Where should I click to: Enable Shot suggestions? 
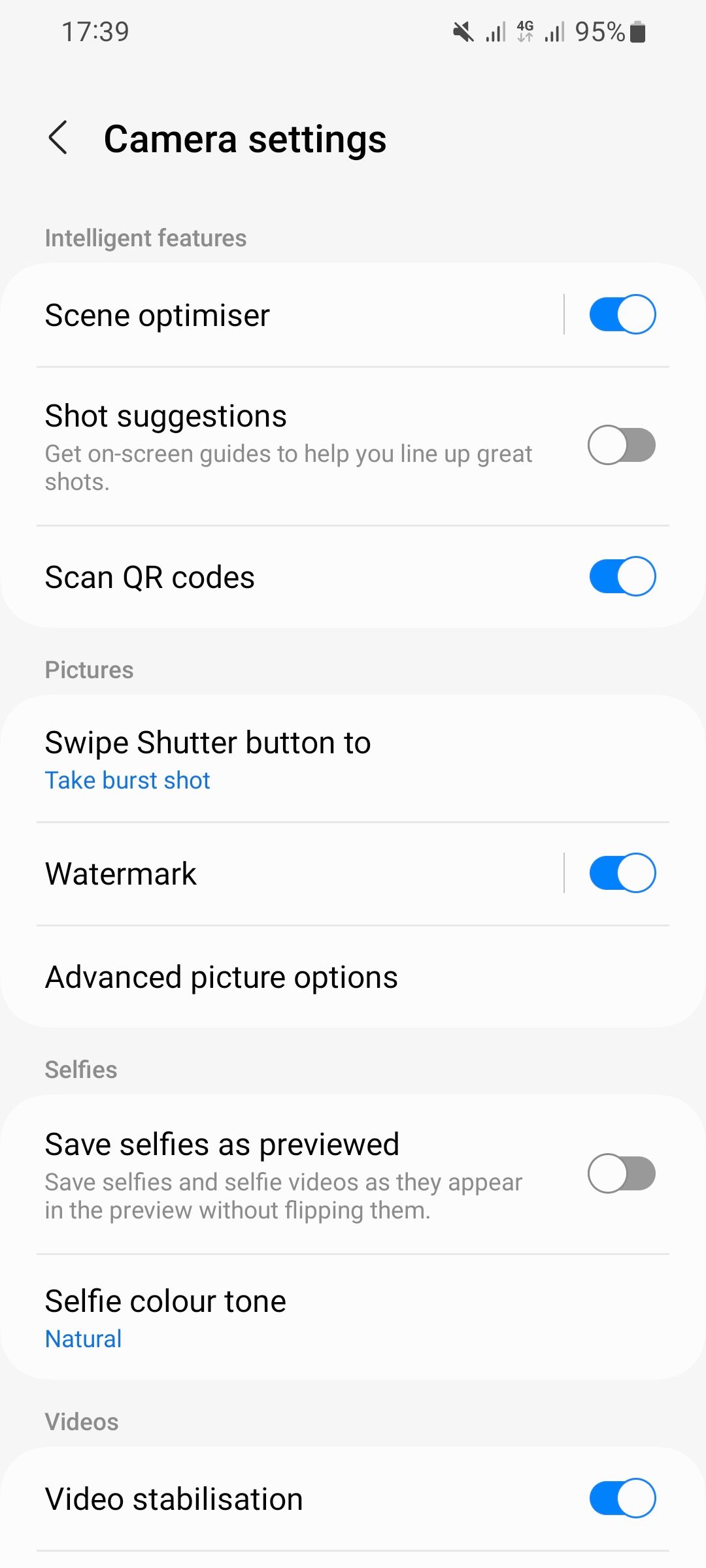coord(620,445)
